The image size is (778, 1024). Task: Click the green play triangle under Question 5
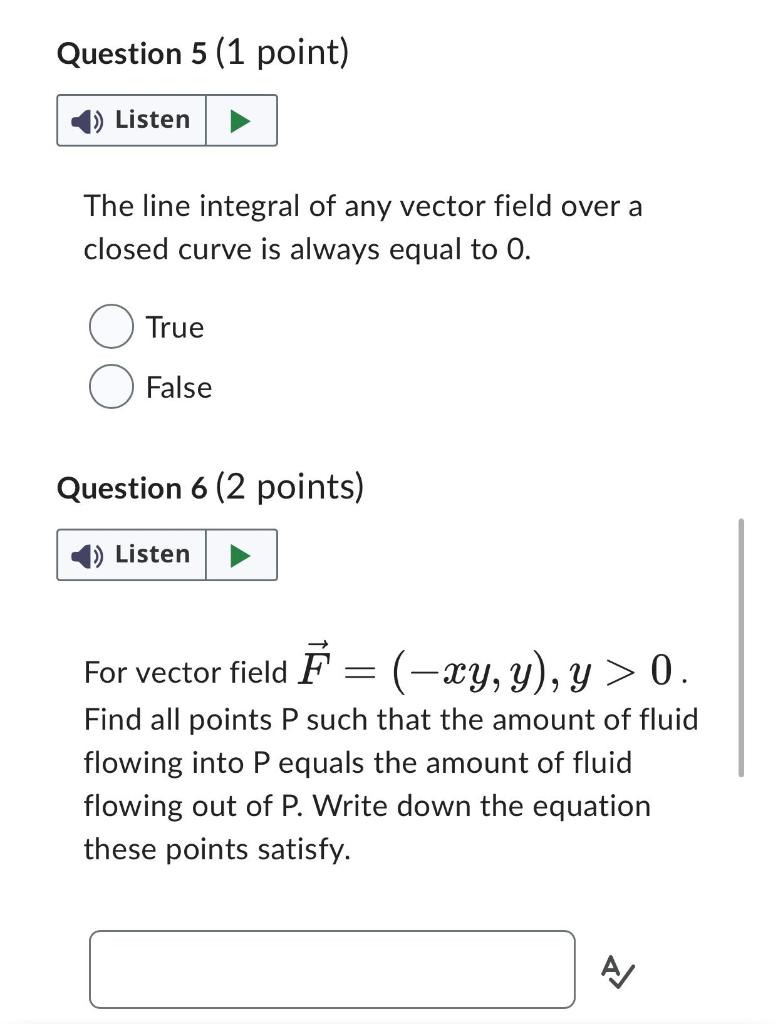click(x=242, y=119)
